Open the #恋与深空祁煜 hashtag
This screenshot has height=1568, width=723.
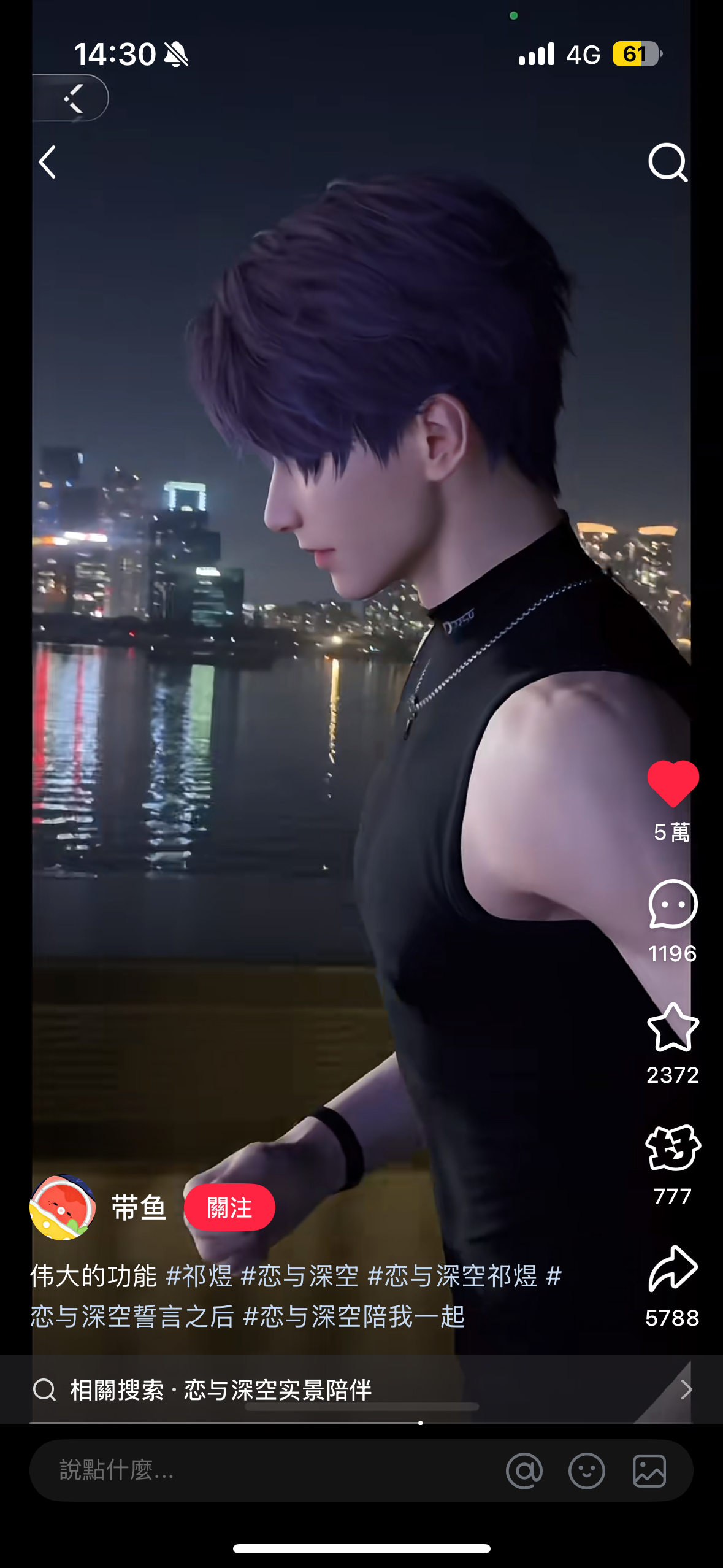pos(452,1276)
